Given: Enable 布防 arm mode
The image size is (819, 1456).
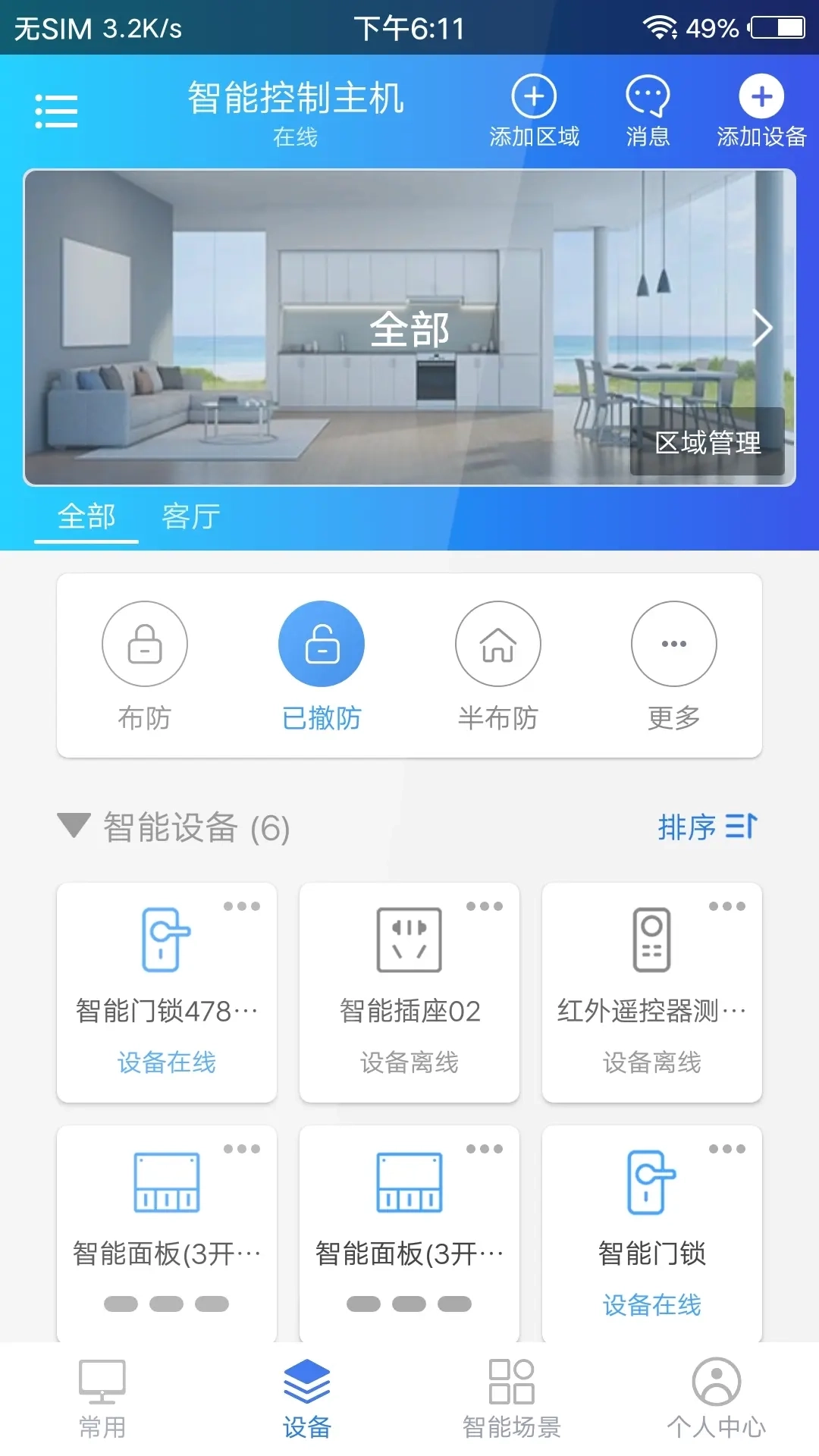Looking at the screenshot, I should [x=145, y=644].
